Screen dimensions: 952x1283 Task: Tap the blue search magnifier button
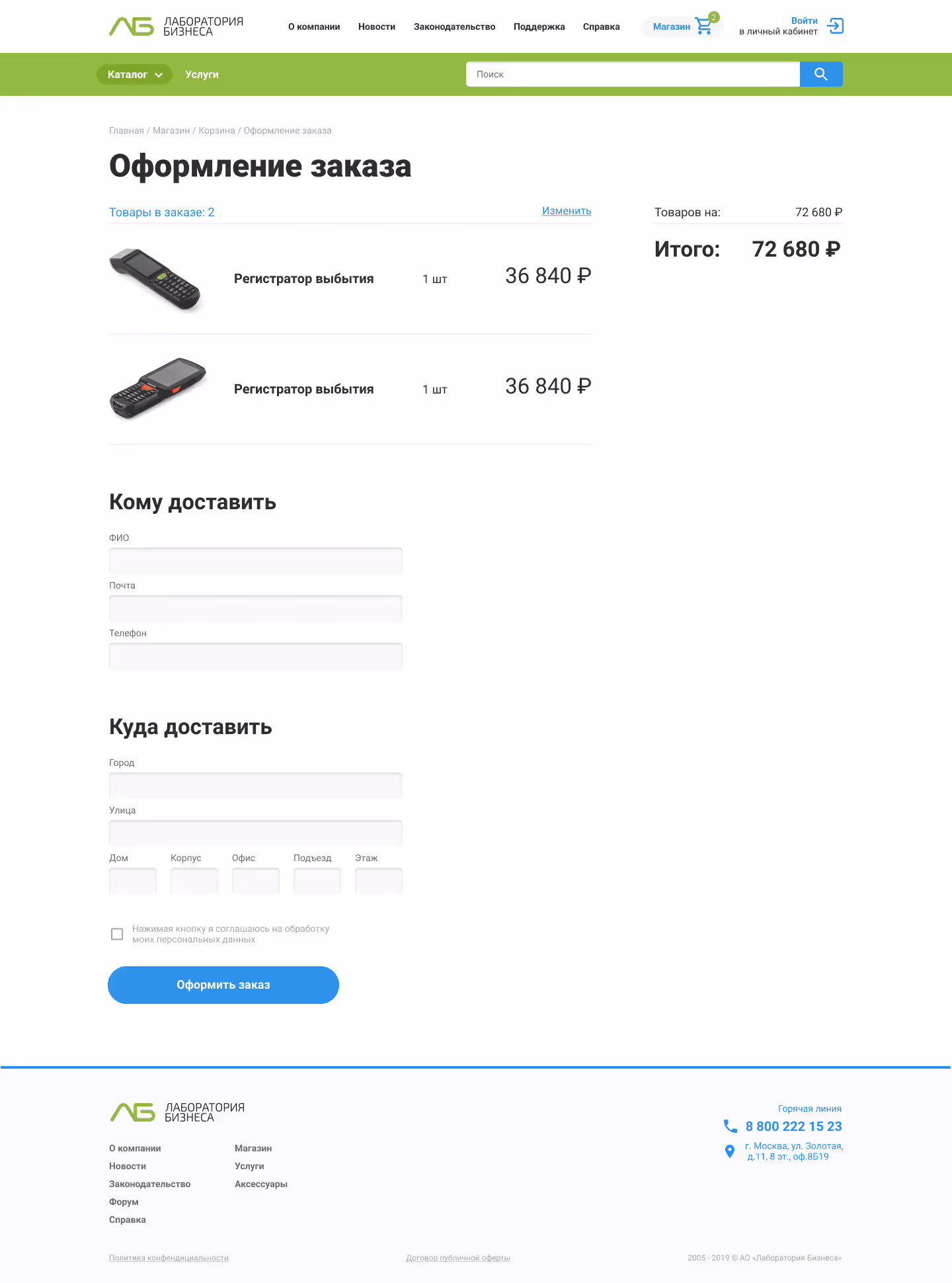tap(820, 74)
